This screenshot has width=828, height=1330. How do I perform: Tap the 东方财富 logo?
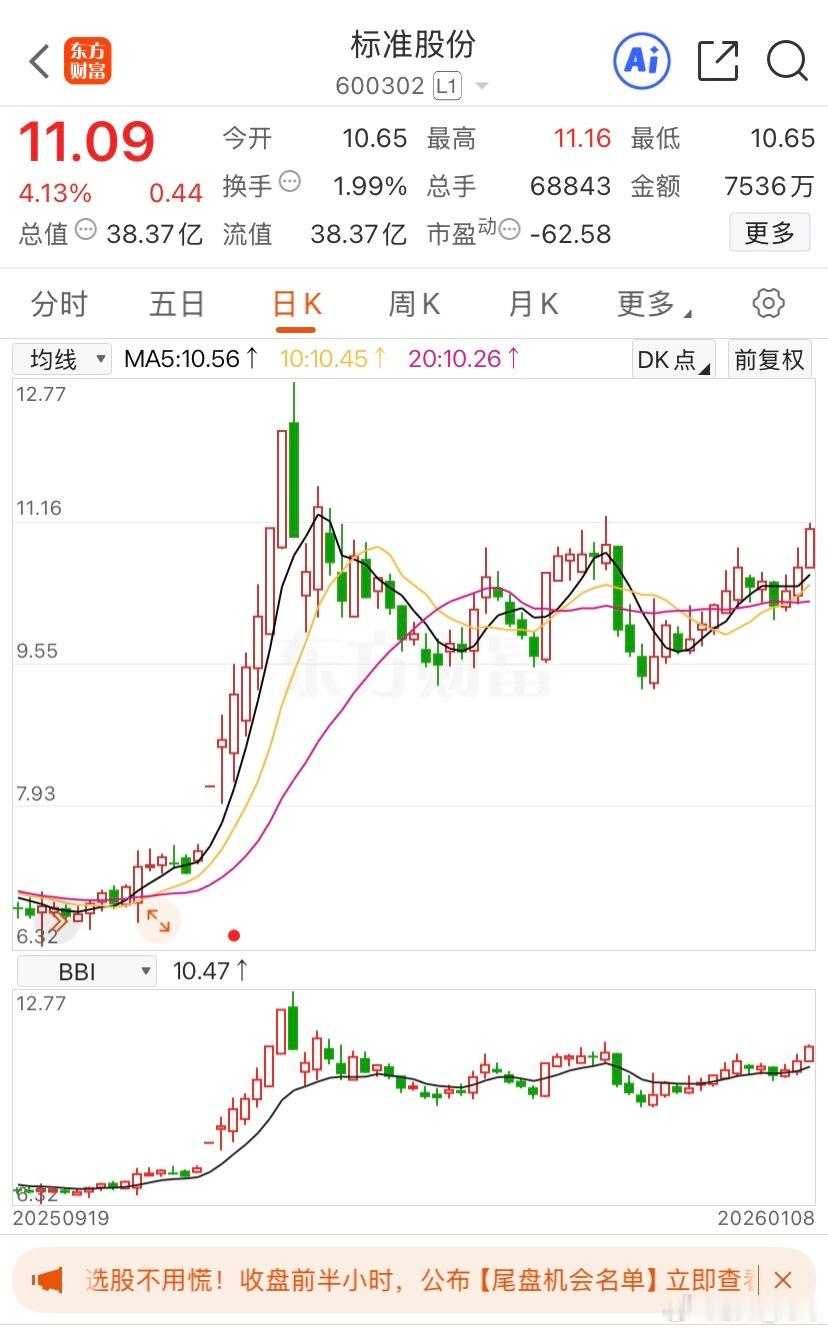click(88, 60)
